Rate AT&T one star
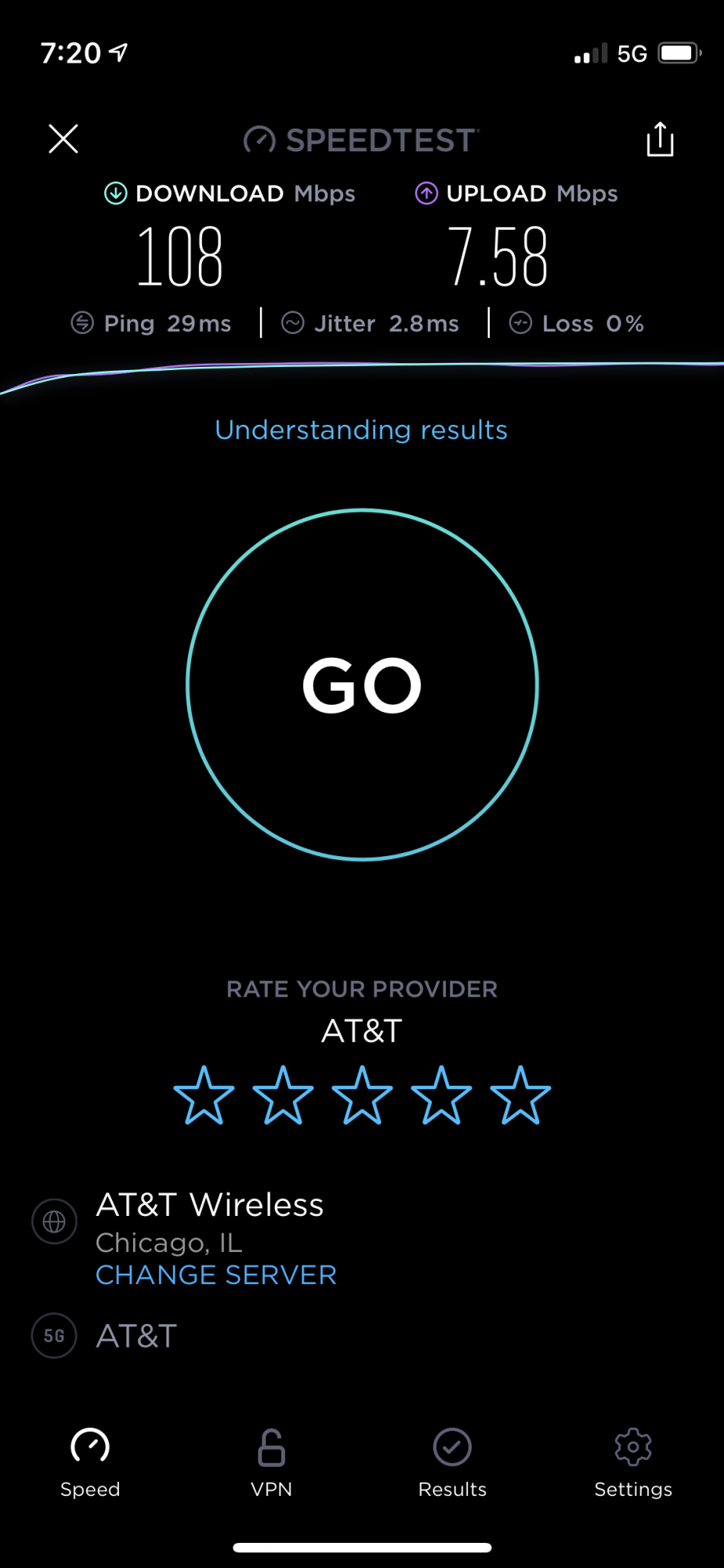This screenshot has height=1568, width=724. (x=204, y=1095)
